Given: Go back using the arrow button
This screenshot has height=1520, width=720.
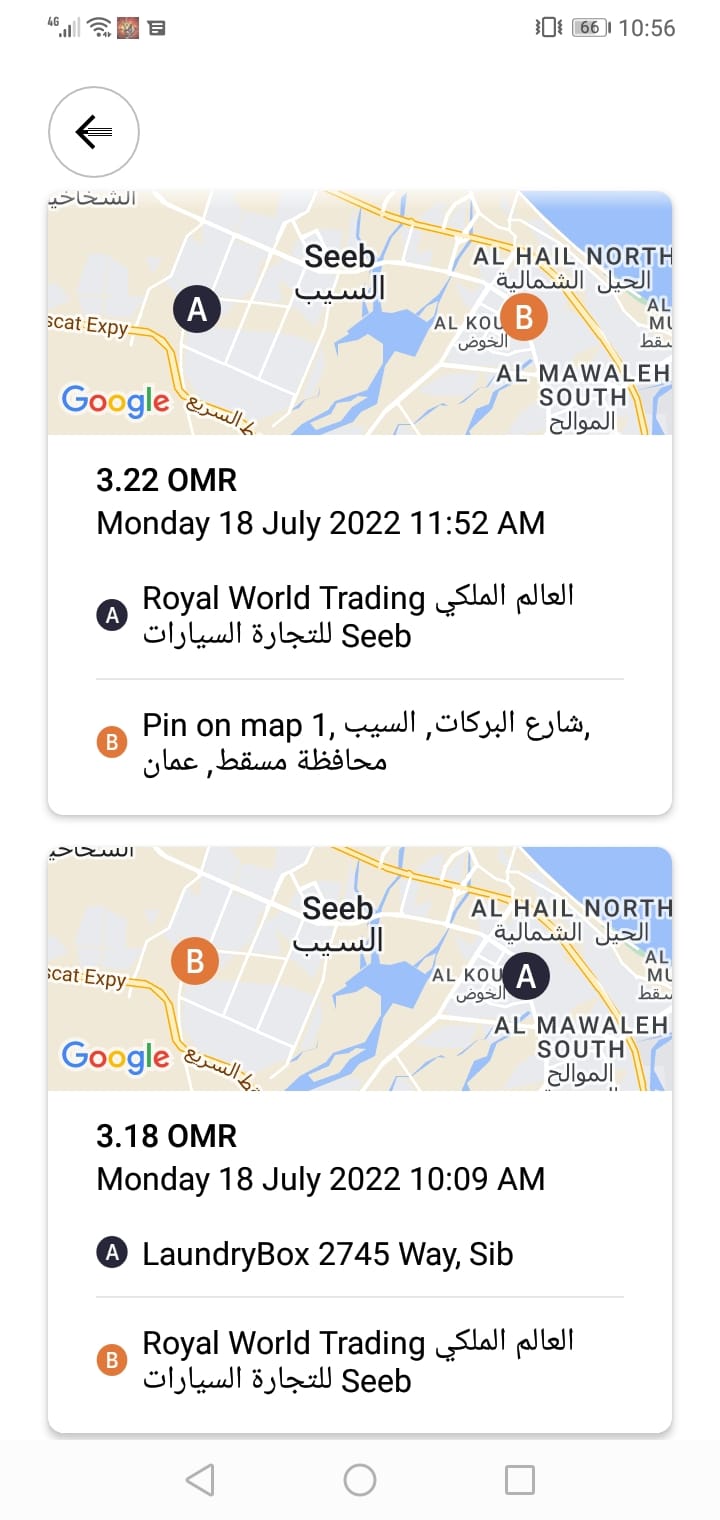Looking at the screenshot, I should pos(93,132).
